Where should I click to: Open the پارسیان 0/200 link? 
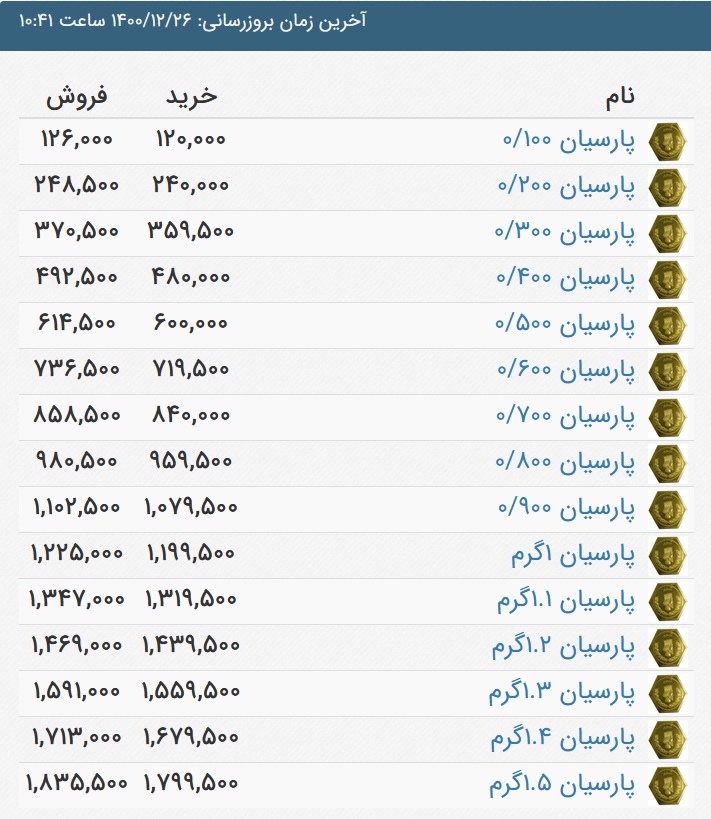566,188
